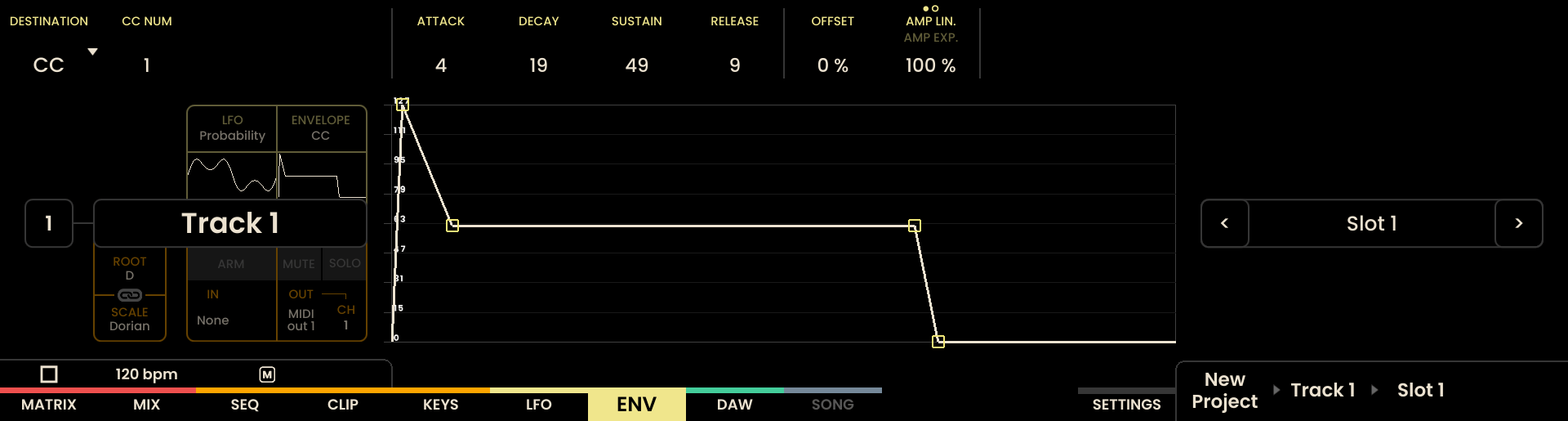Open the SEQ tab

tap(245, 405)
